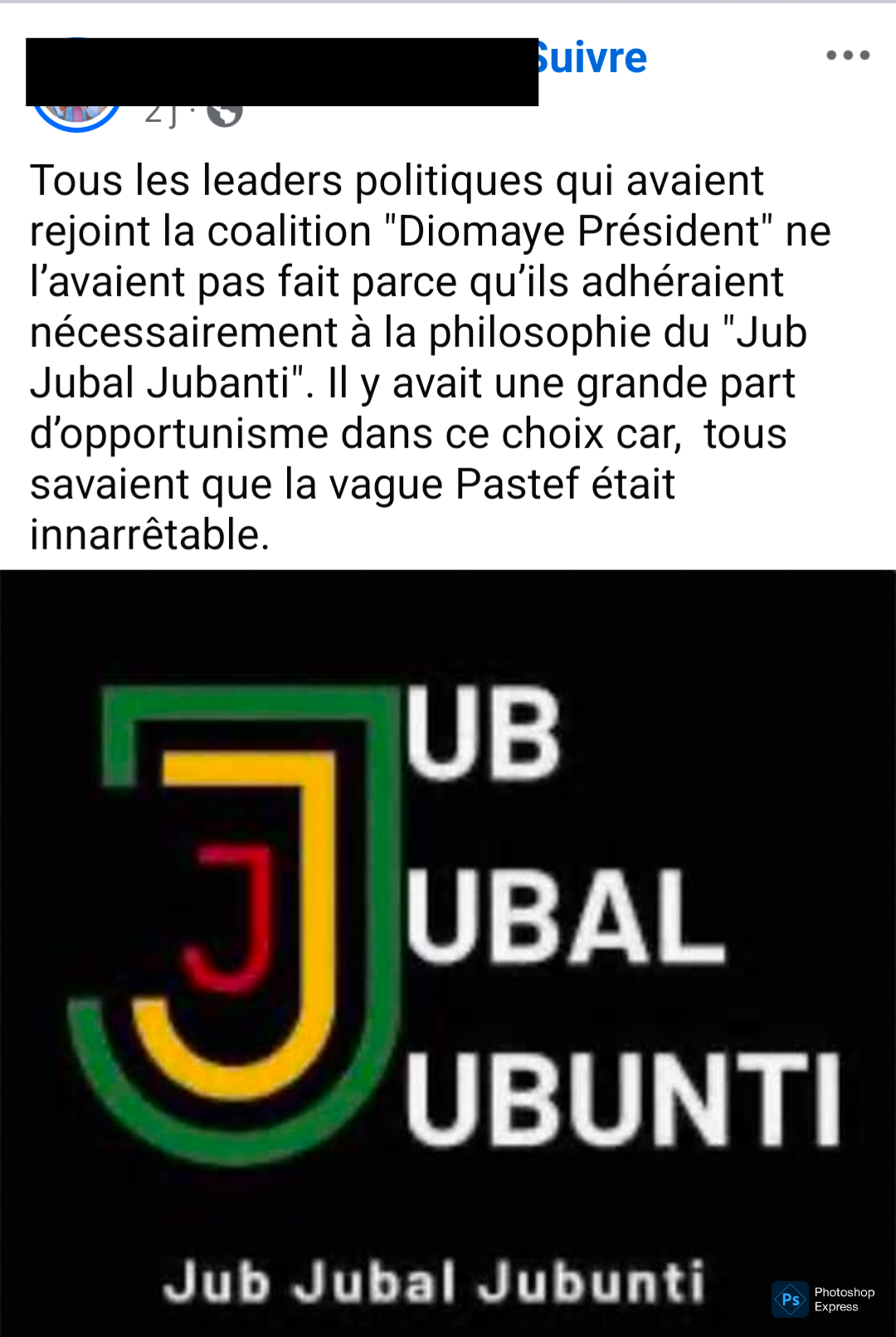Follow the post author via Suivre

coord(592,58)
